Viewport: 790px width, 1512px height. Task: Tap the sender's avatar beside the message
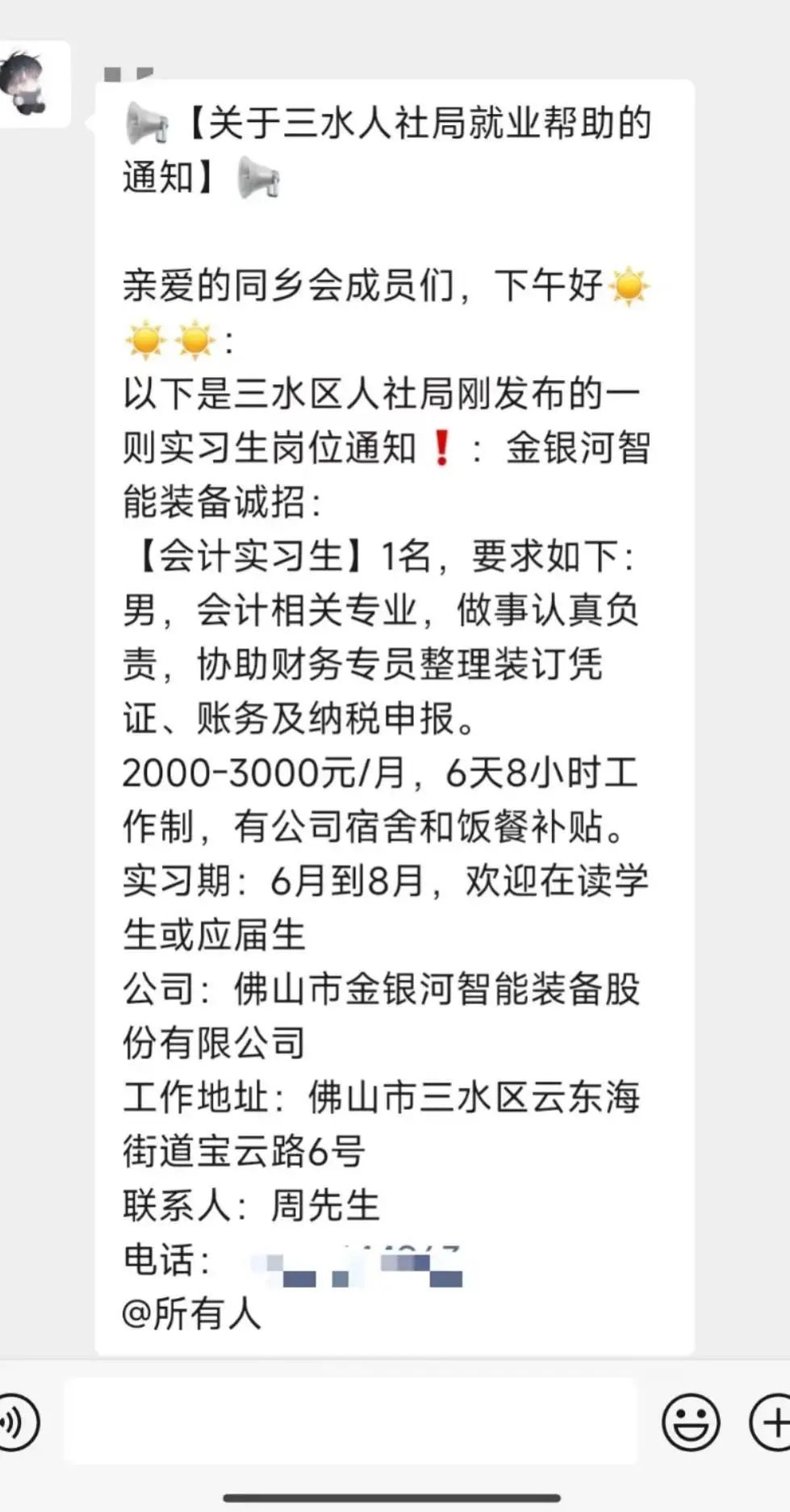(34, 84)
